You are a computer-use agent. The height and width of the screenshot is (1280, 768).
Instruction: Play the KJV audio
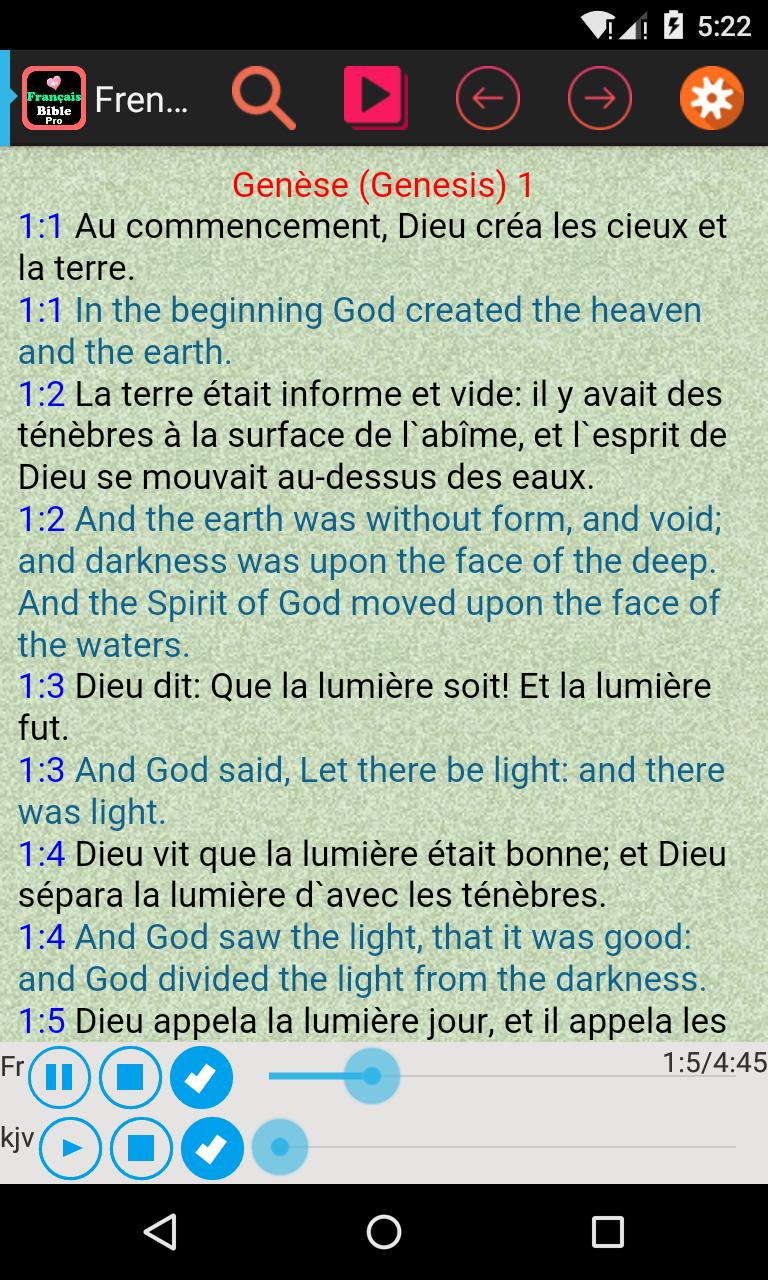pos(70,1148)
